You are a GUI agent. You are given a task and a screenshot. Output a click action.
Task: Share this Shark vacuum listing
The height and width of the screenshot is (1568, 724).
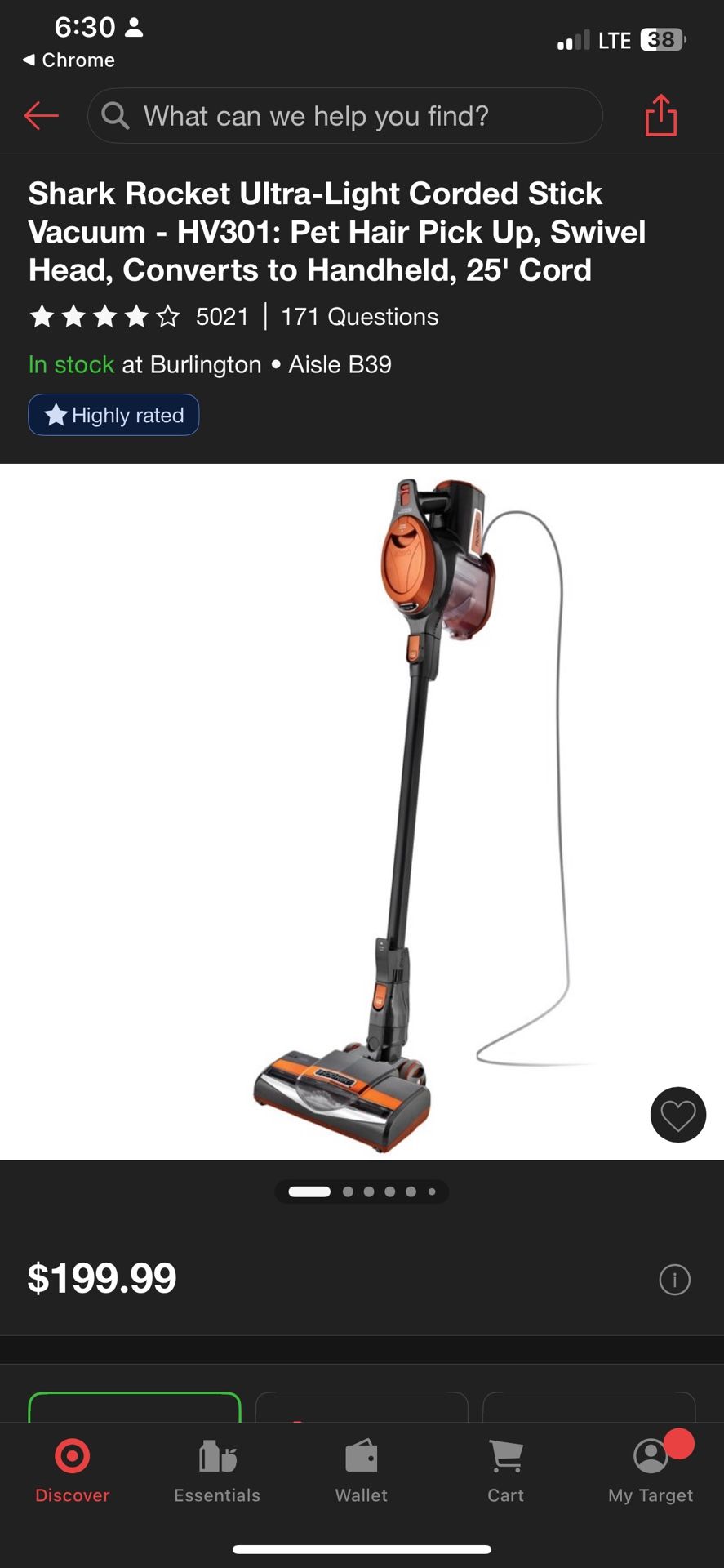[x=660, y=115]
